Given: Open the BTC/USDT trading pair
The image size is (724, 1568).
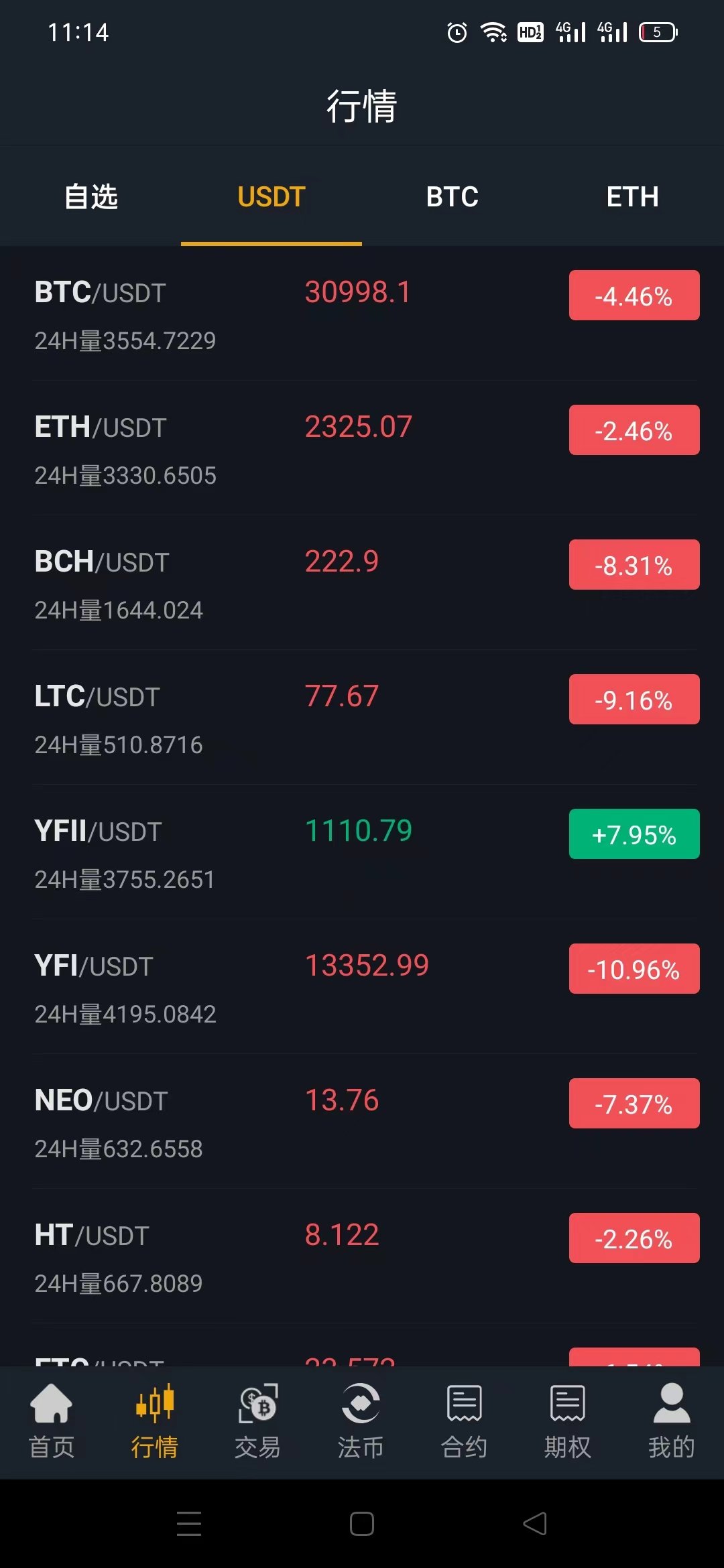Looking at the screenshot, I should [x=362, y=314].
